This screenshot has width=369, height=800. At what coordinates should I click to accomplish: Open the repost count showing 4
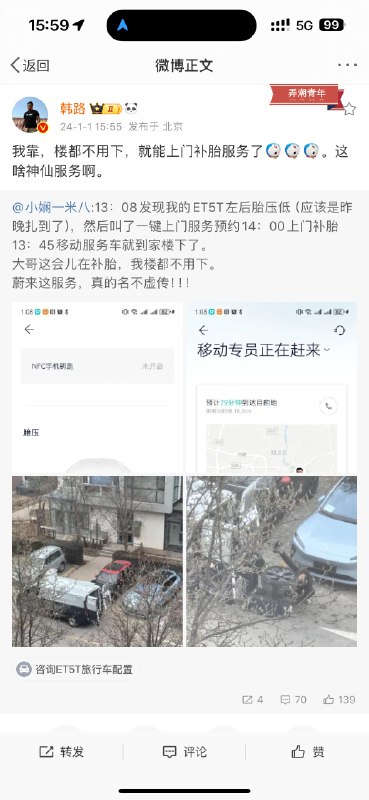253,699
